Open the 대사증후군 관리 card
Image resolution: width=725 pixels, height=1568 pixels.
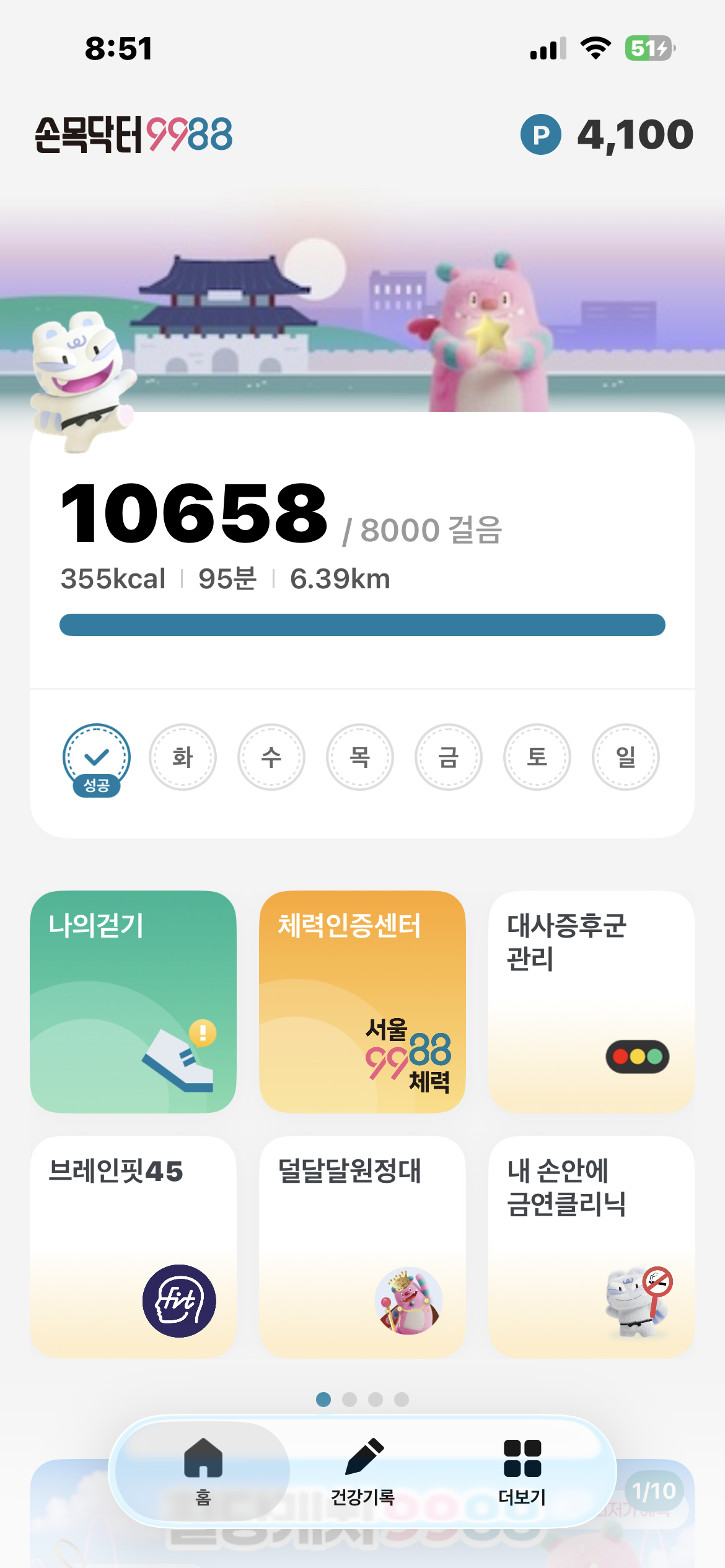[592, 1001]
